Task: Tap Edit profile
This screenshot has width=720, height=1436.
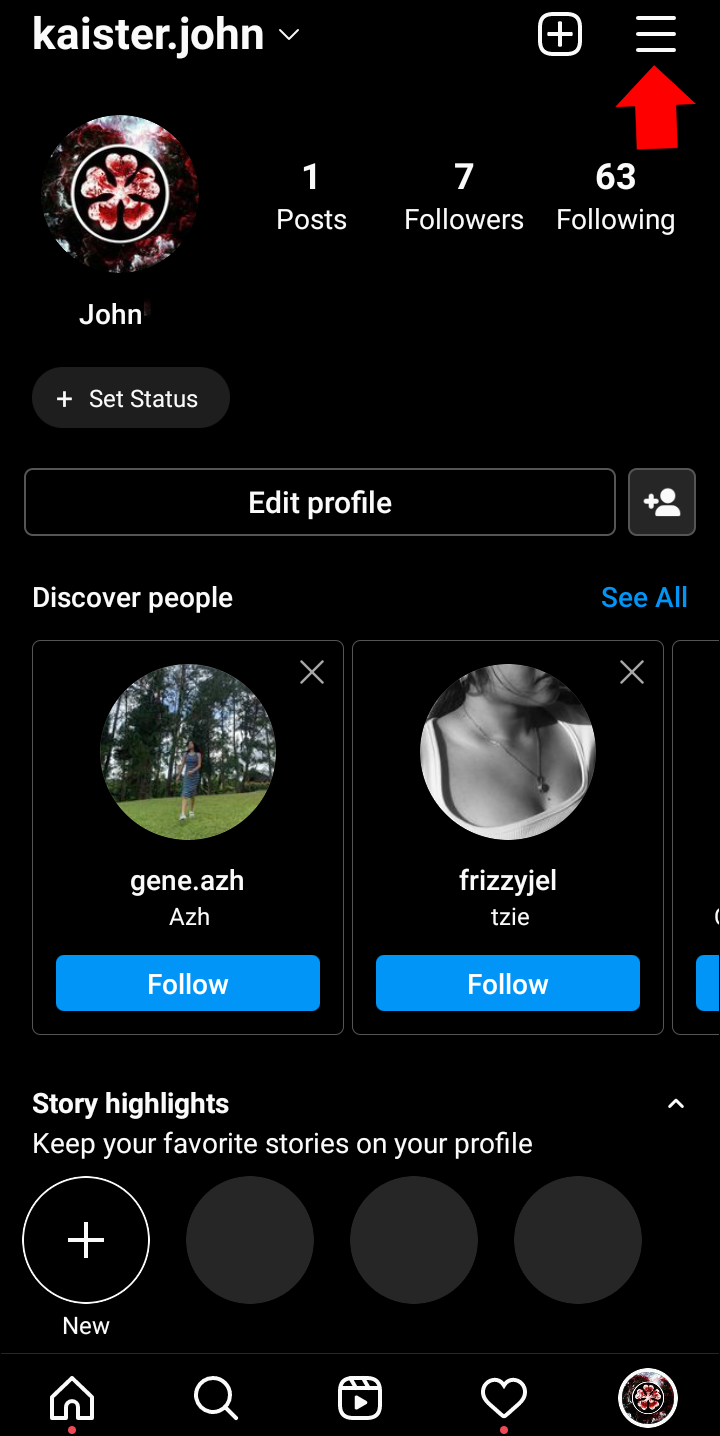Action: point(320,502)
